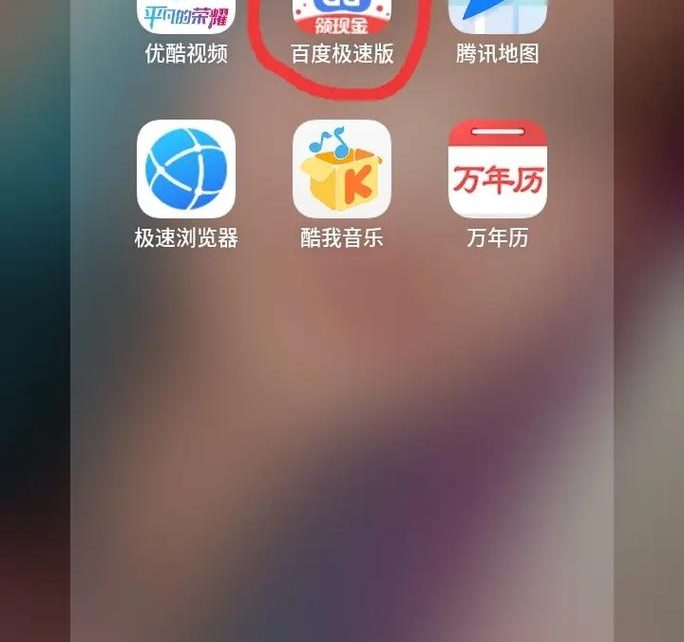
Task: Open 腾讯地图 app
Action: [x=497, y=17]
